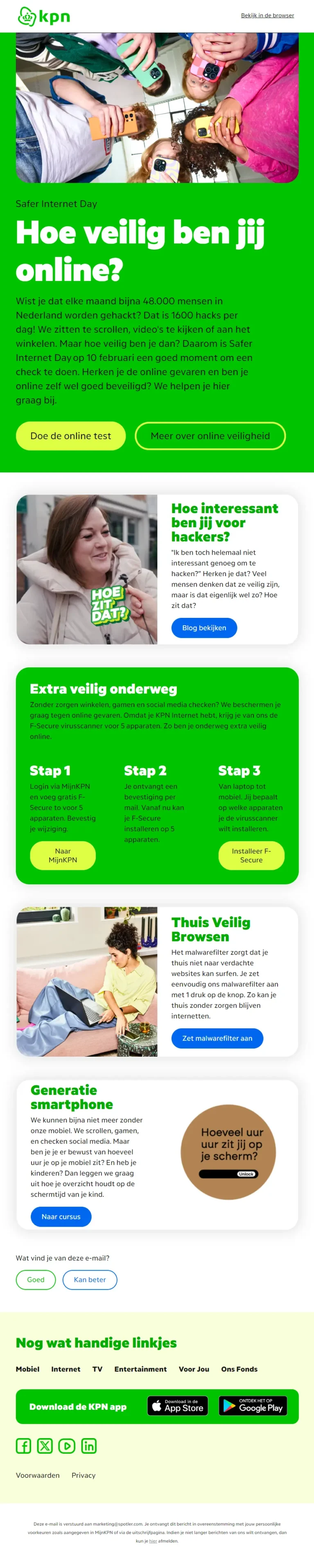The height and width of the screenshot is (1568, 314).
Task: Go to 'Naar MijnKPN'
Action: (x=63, y=855)
